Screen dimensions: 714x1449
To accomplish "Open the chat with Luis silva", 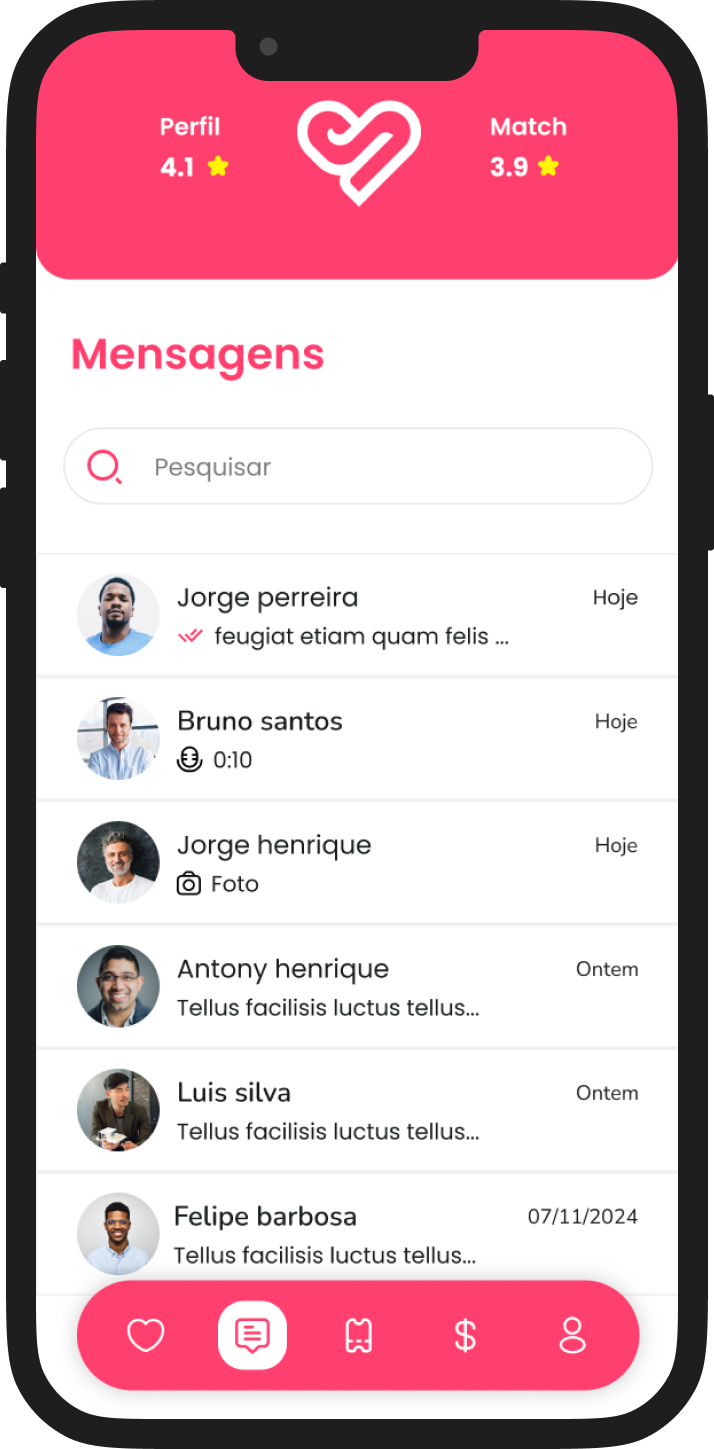I will coord(357,1111).
